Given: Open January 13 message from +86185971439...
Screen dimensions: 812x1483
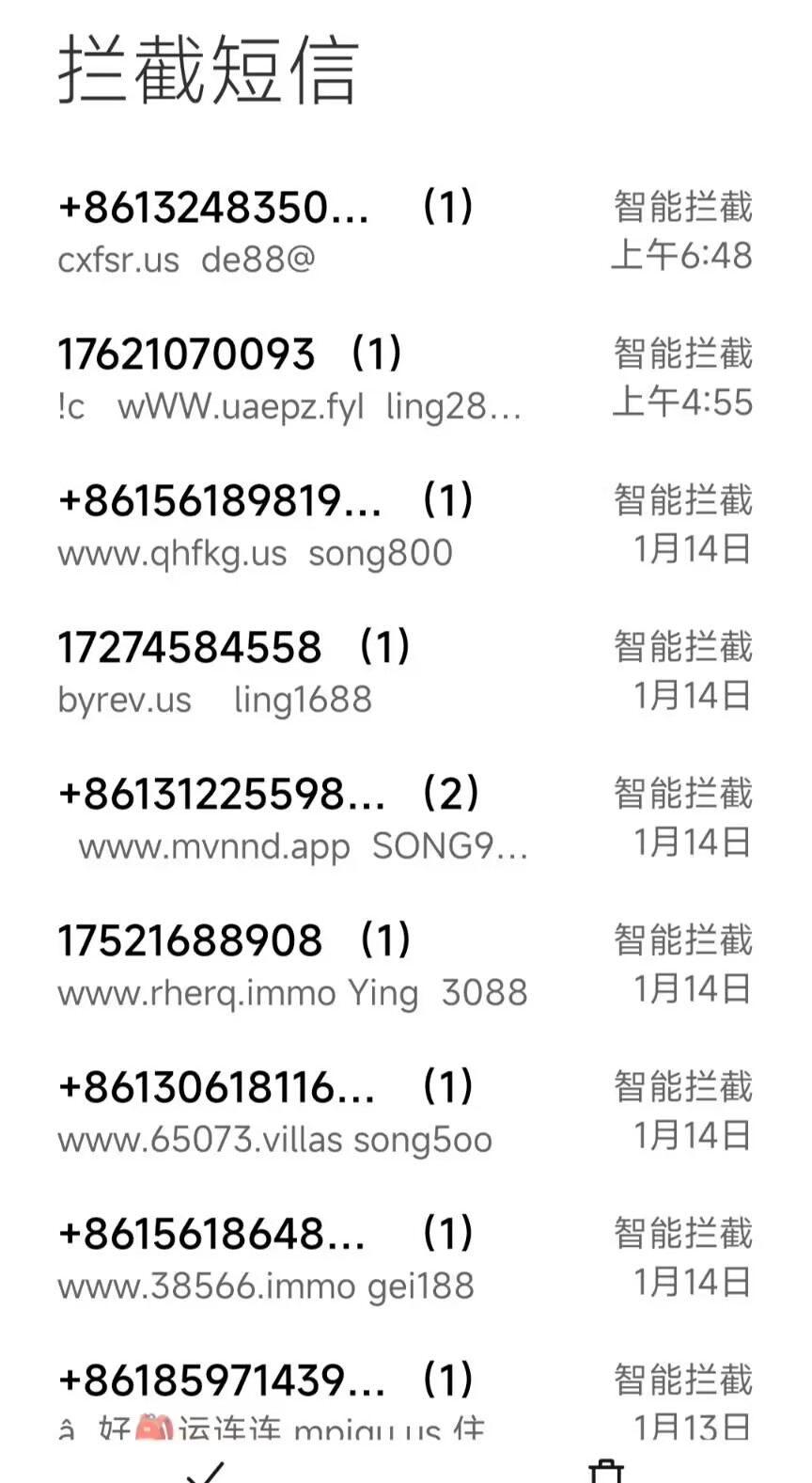Looking at the screenshot, I should point(404,1401).
